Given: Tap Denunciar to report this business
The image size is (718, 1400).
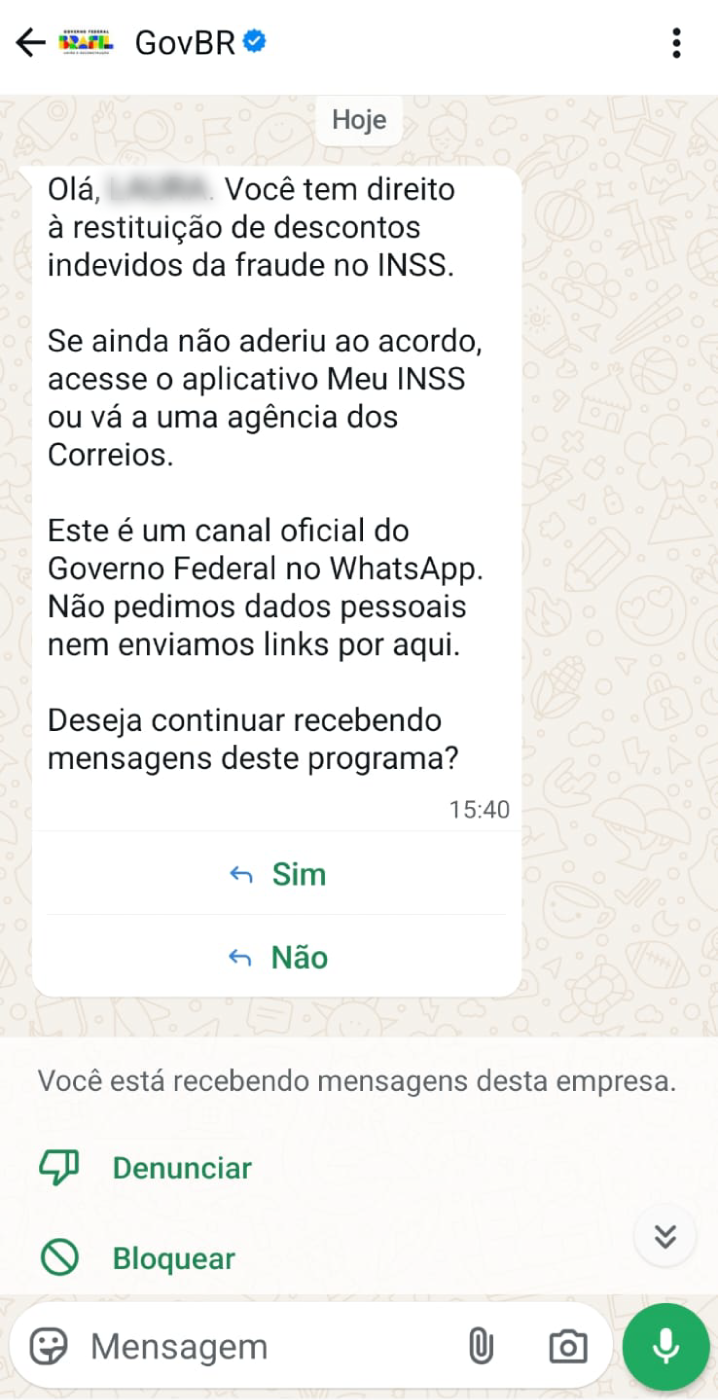Looking at the screenshot, I should pos(181,1168).
